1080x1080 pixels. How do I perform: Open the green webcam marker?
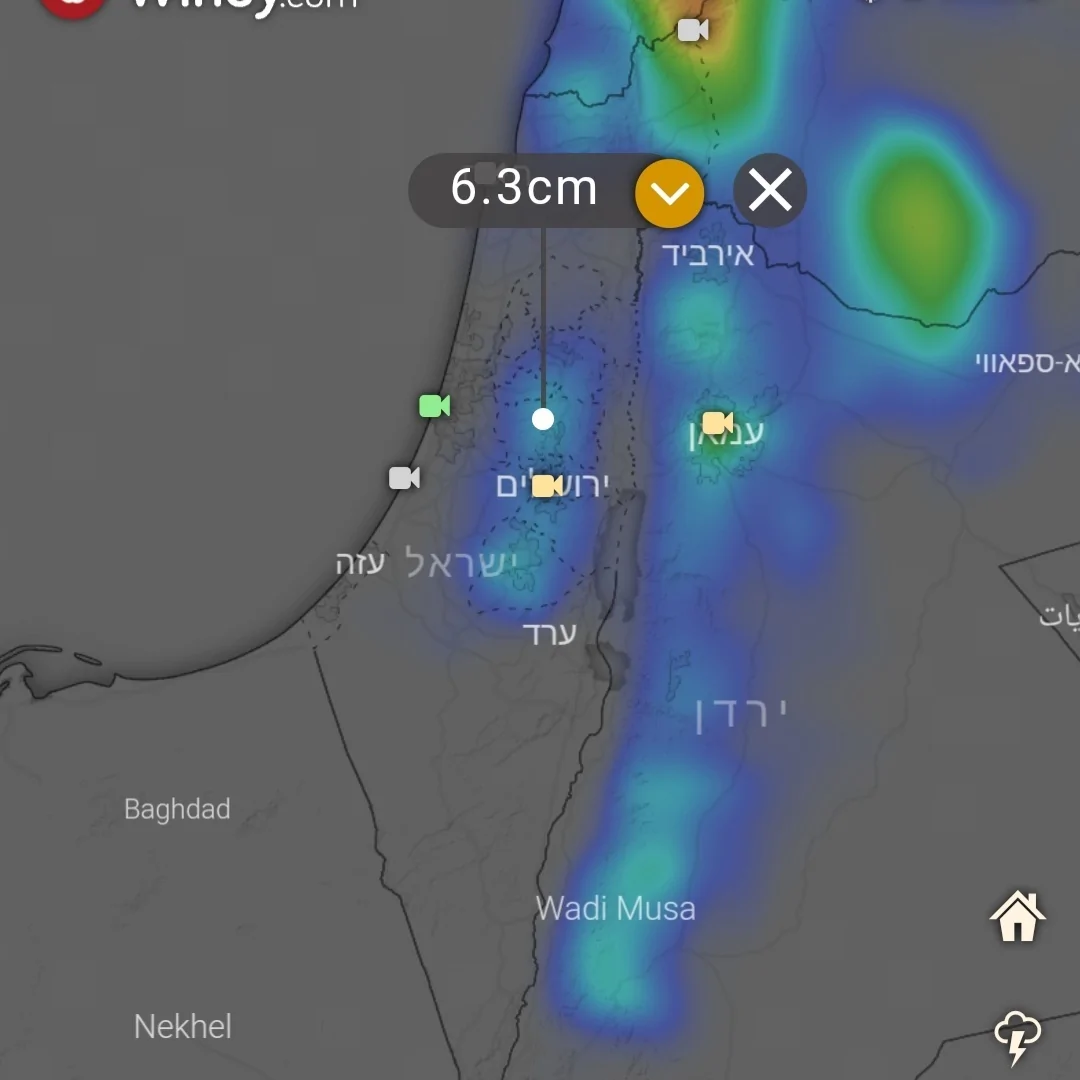[x=434, y=406]
